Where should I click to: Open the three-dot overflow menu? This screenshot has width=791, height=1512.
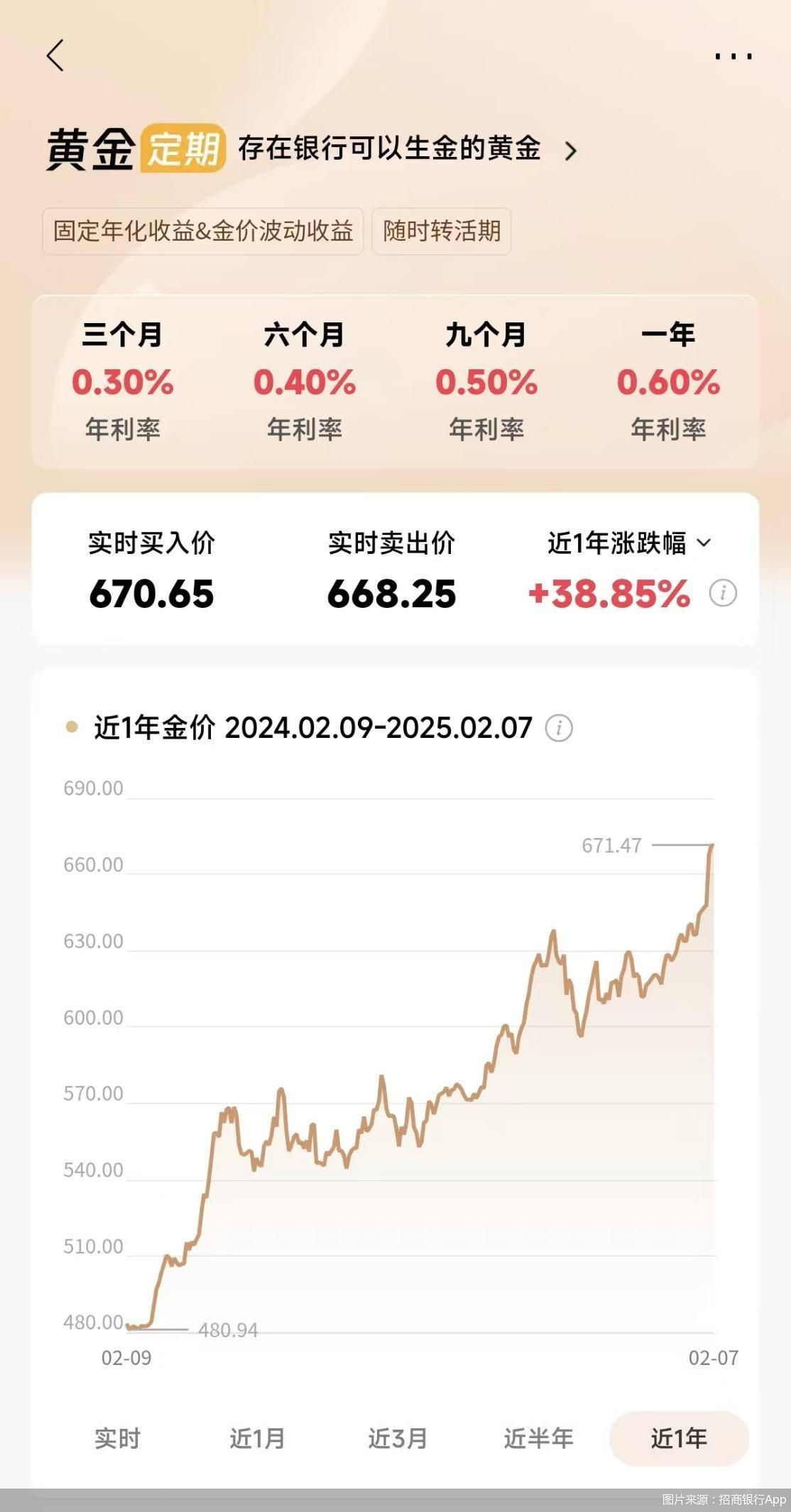(733, 56)
